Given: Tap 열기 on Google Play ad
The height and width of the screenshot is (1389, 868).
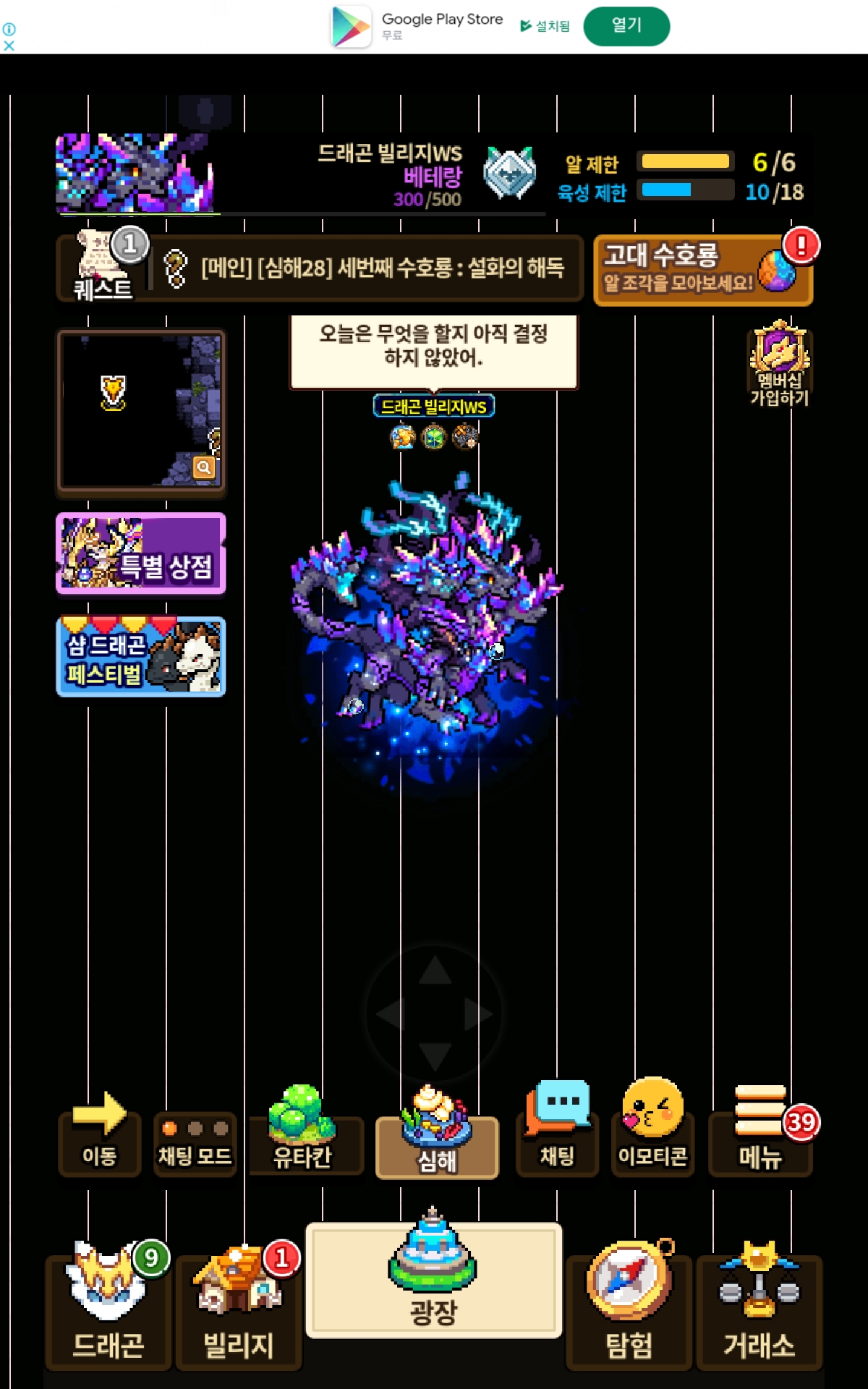Looking at the screenshot, I should tap(626, 26).
